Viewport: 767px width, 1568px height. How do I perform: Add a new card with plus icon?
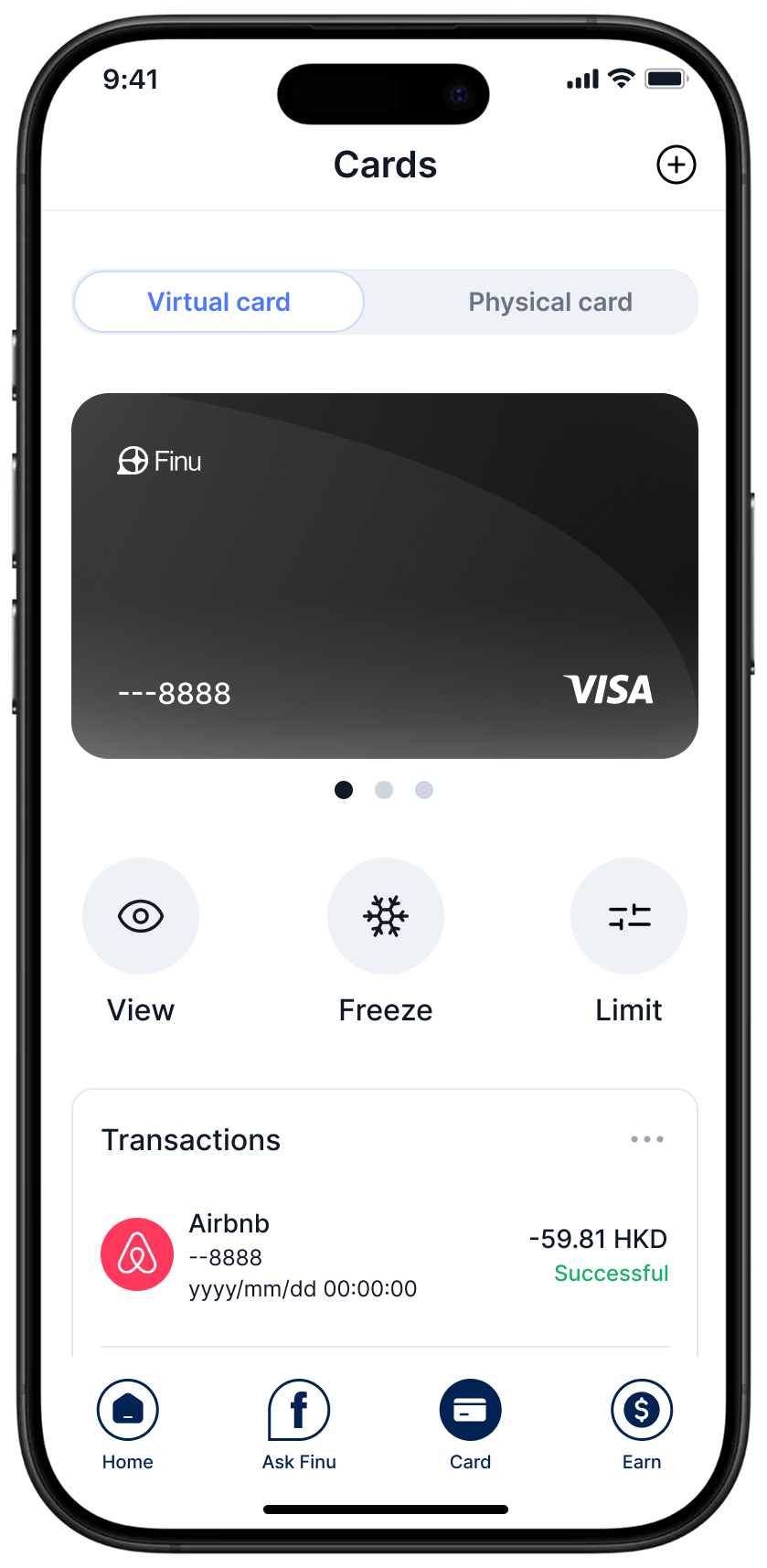point(676,165)
